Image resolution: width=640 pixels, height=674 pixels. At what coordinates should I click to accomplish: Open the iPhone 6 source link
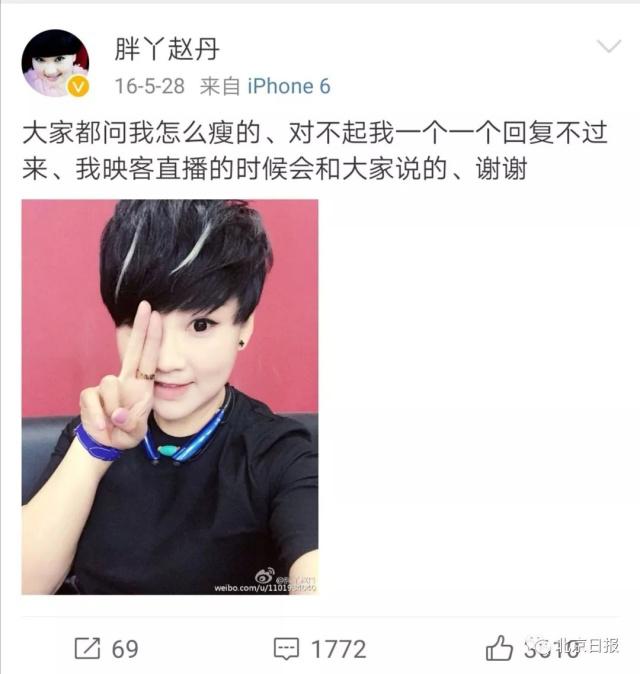pos(289,86)
